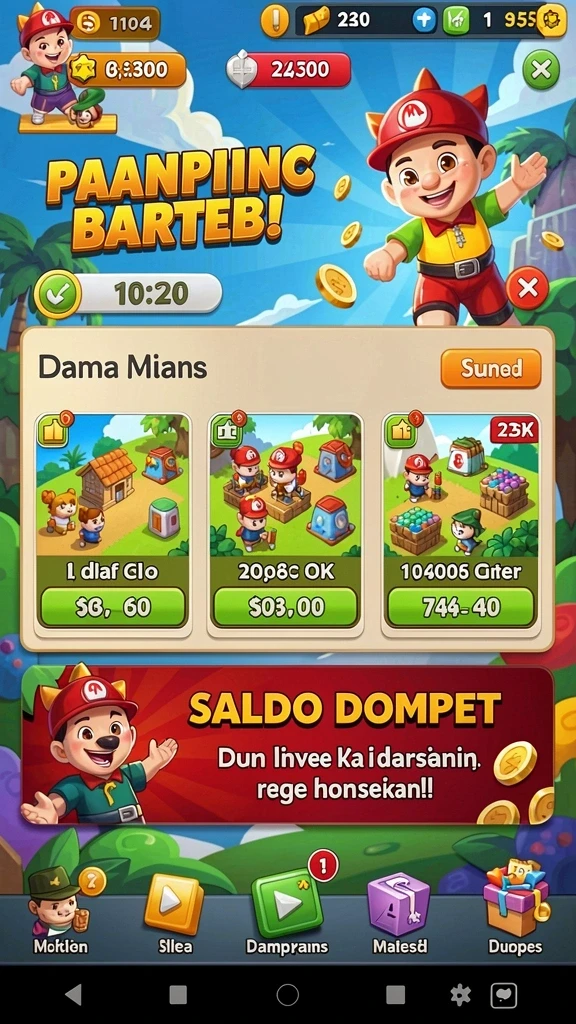Buy the pack priced $G, 60
Viewport: 576px width, 1024px height.
point(113,607)
